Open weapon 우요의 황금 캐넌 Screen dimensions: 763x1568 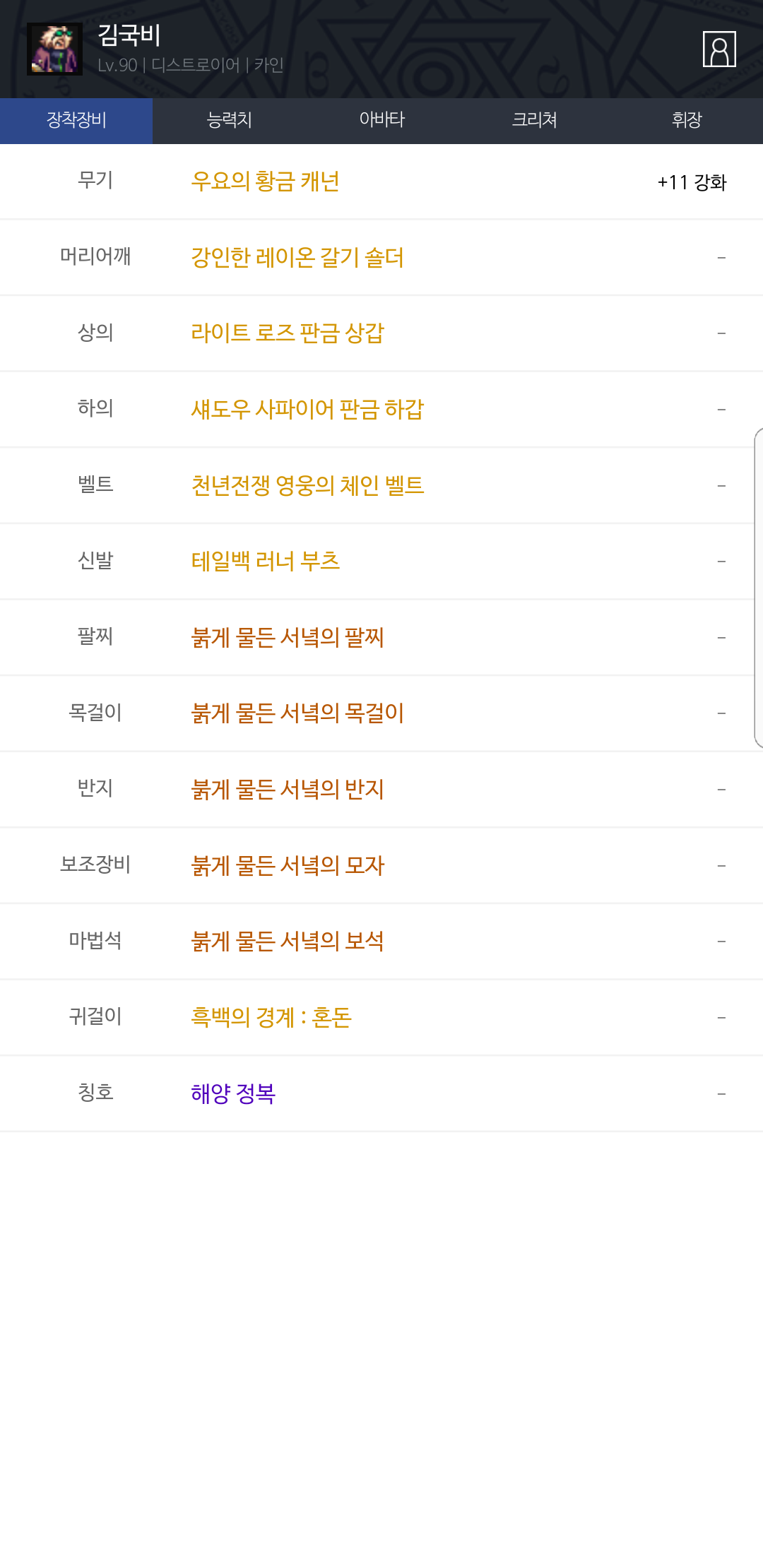tap(265, 182)
